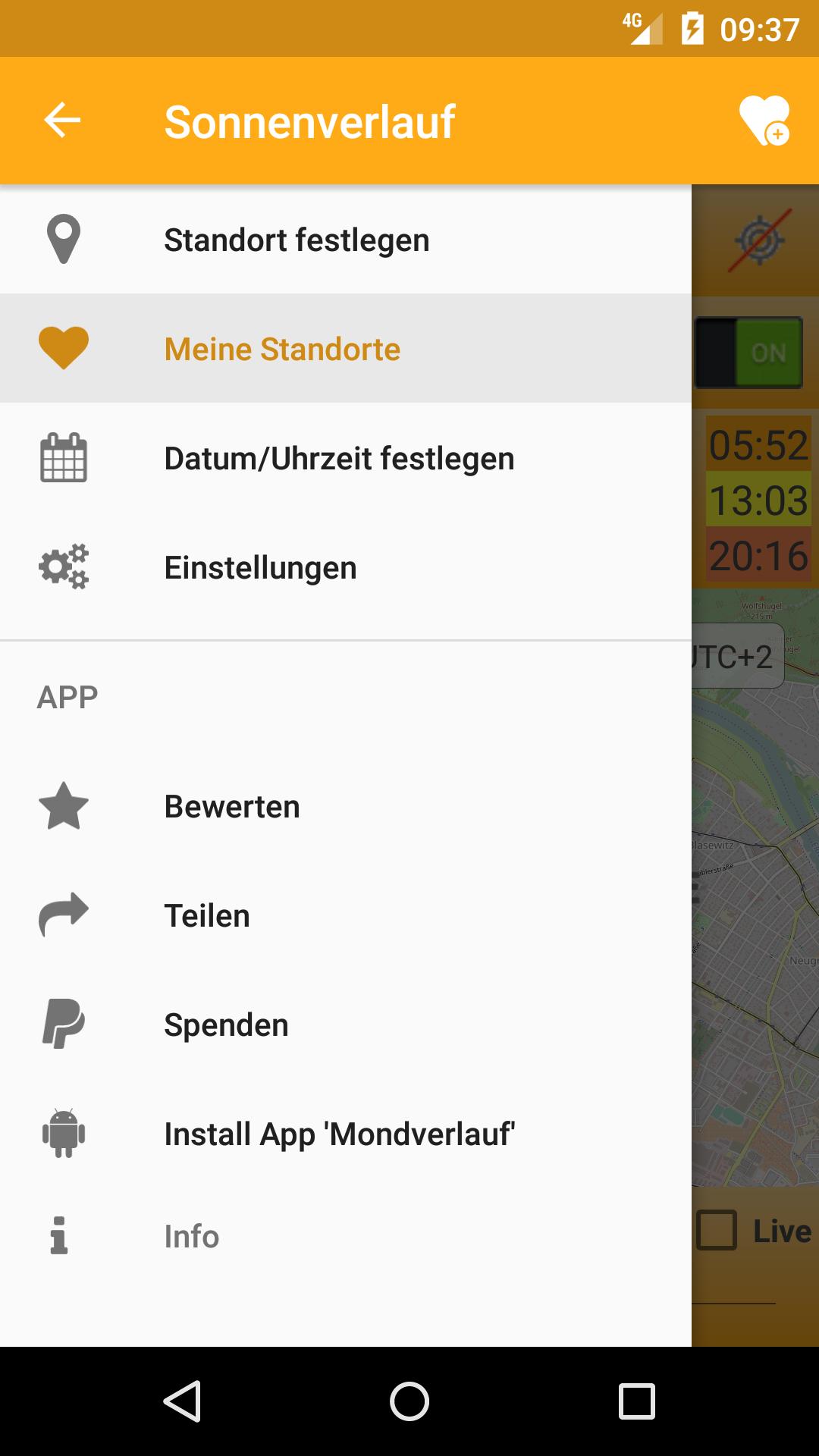The width and height of the screenshot is (819, 1456).
Task: Tap the orange sunrise time 05:52
Action: click(758, 448)
